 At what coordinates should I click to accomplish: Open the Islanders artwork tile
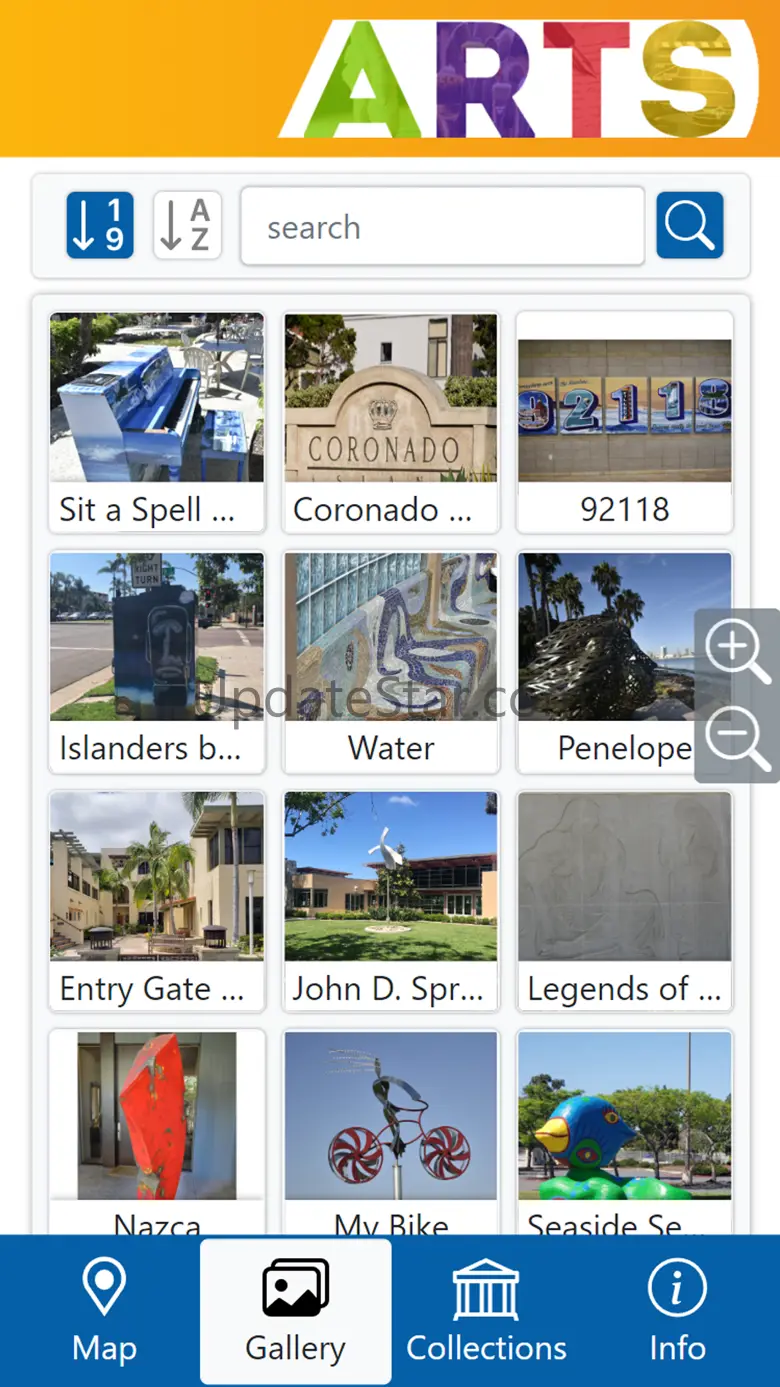[157, 660]
